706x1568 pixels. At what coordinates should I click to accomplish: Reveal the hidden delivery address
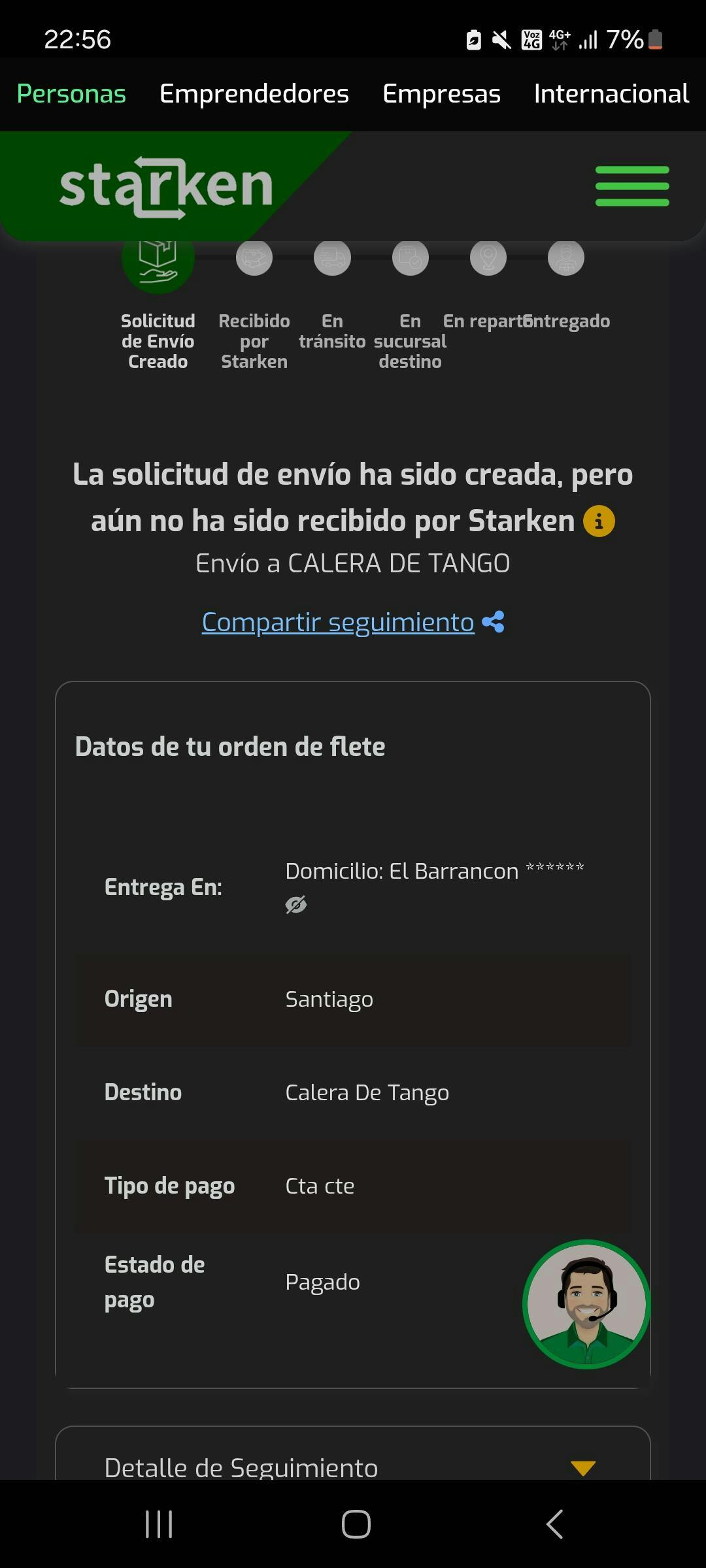tap(296, 905)
